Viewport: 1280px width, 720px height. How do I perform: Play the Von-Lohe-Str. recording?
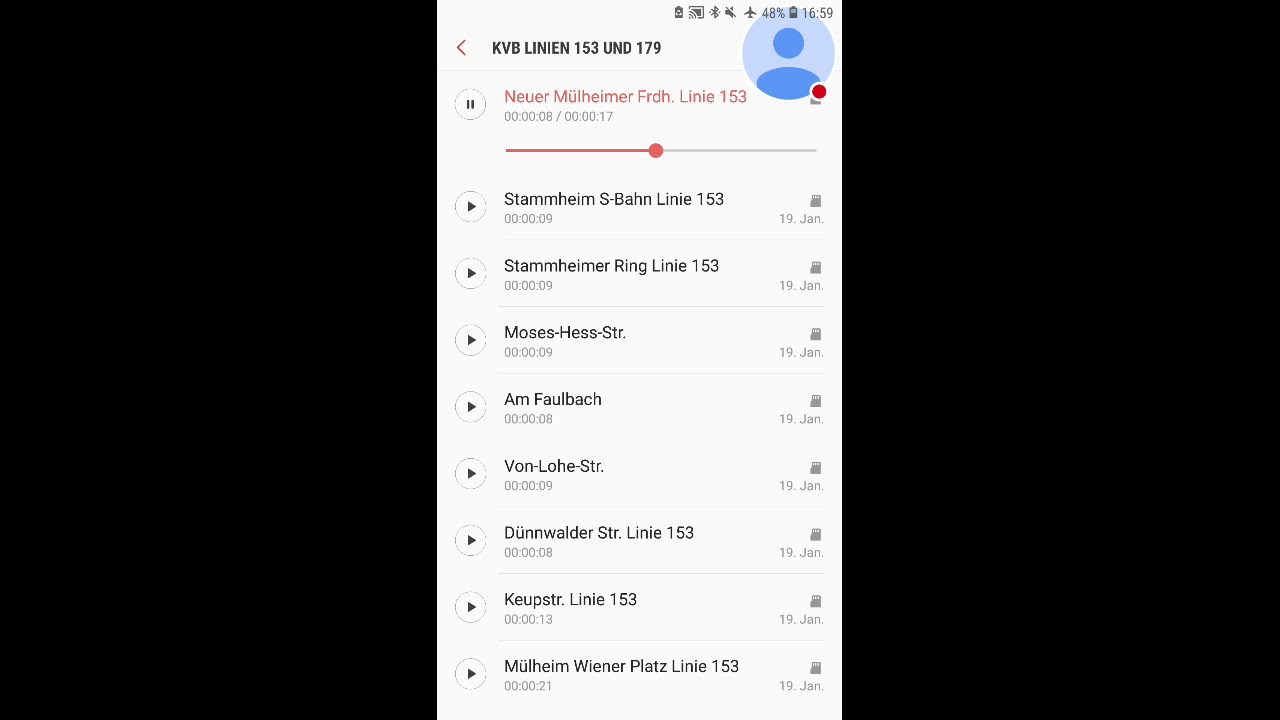click(x=470, y=473)
